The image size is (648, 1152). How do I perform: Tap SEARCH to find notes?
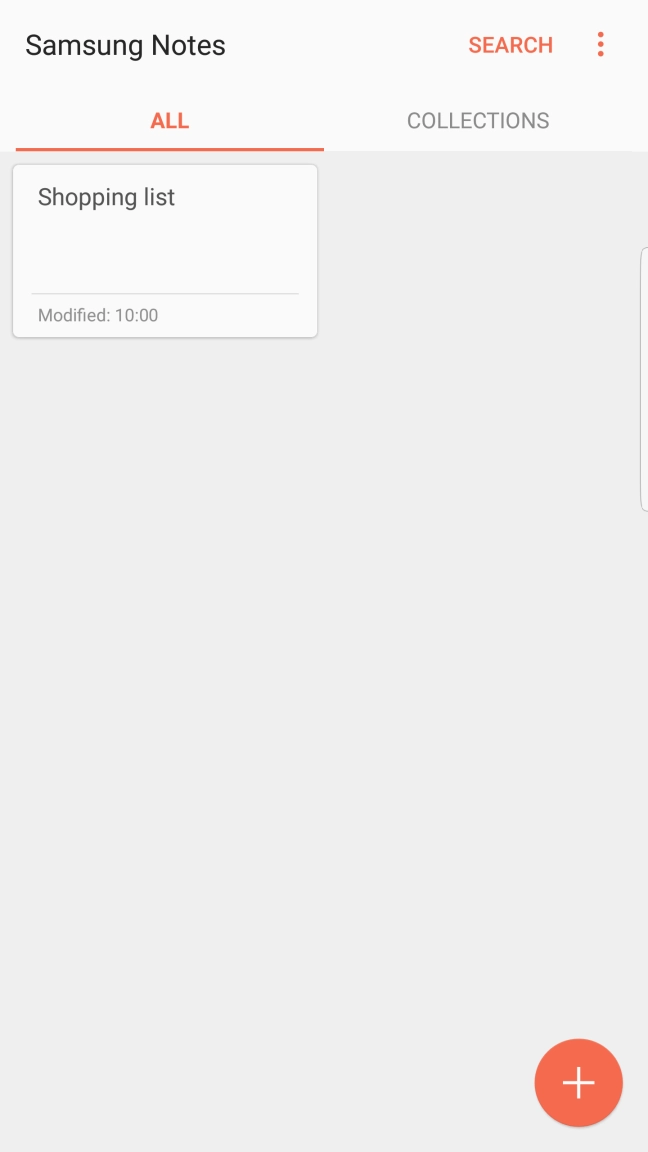510,45
